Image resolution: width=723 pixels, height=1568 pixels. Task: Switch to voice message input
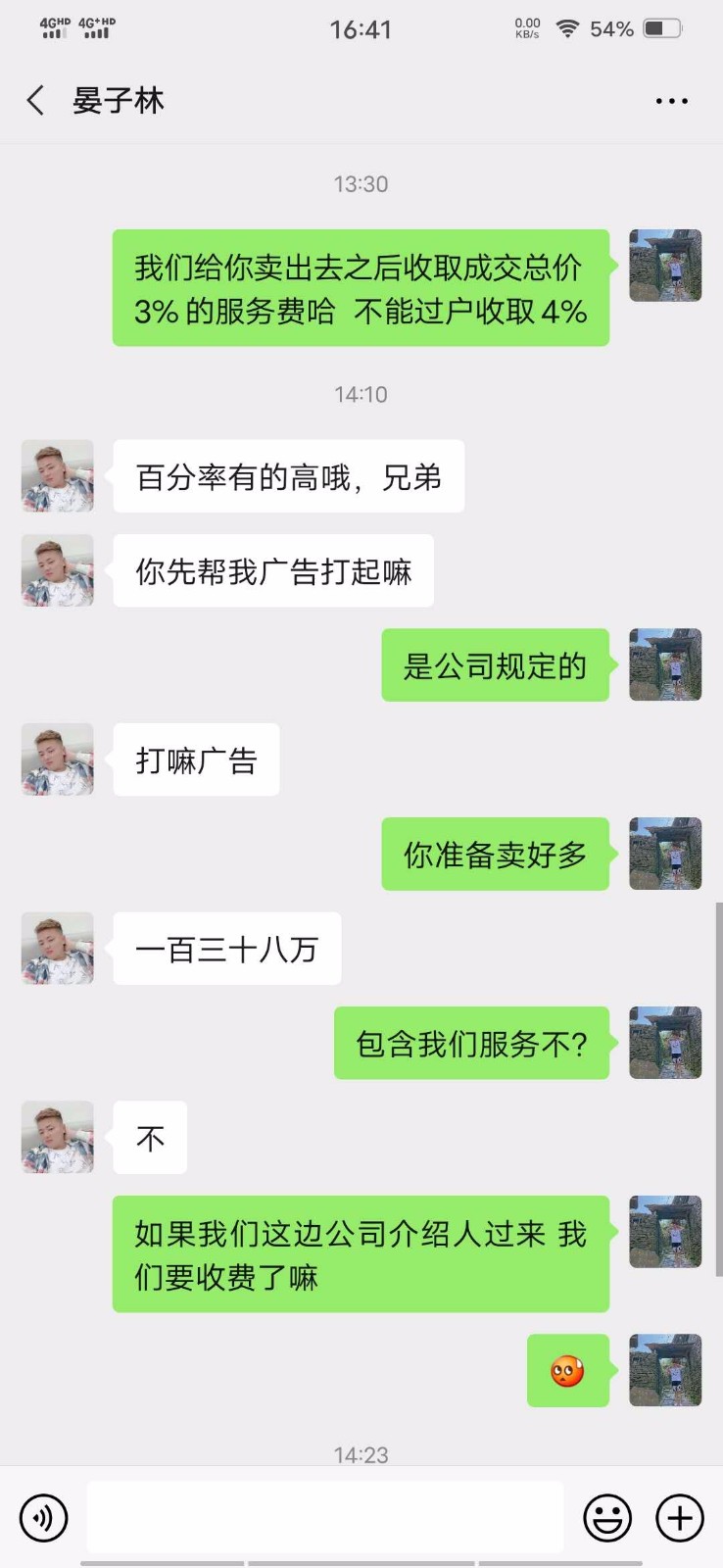pyautogui.click(x=44, y=1518)
